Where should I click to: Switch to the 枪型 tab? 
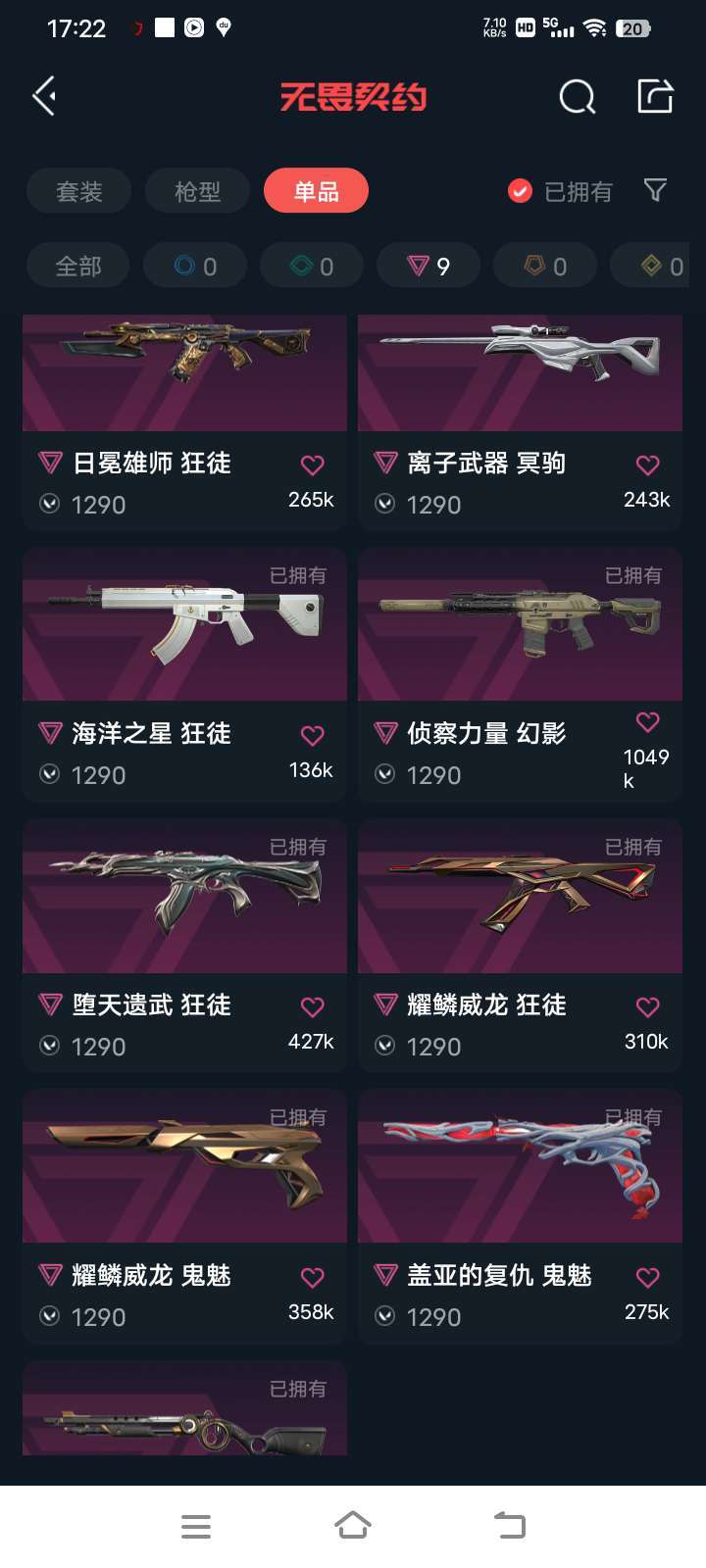tap(197, 191)
